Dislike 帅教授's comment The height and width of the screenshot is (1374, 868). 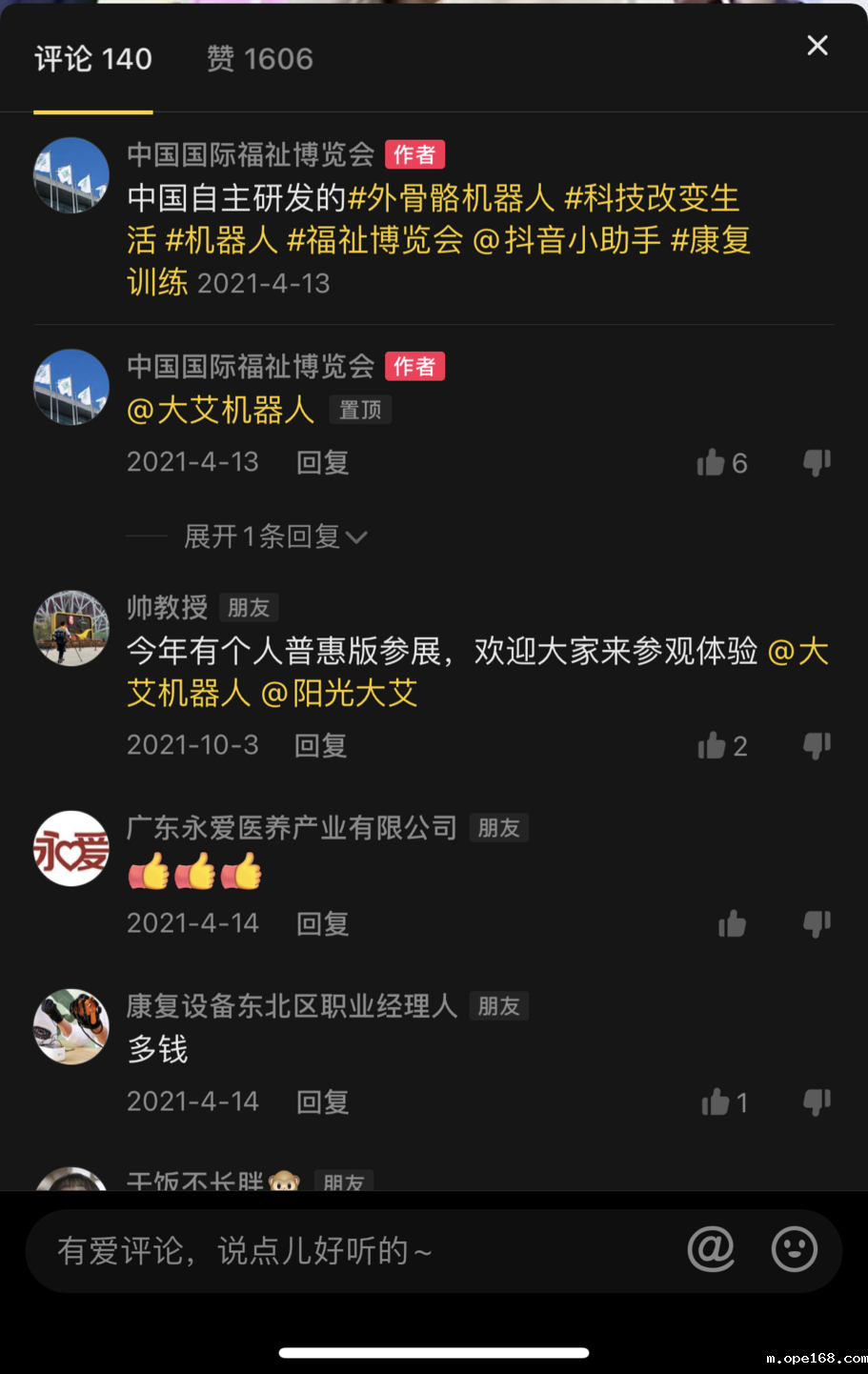tap(817, 744)
